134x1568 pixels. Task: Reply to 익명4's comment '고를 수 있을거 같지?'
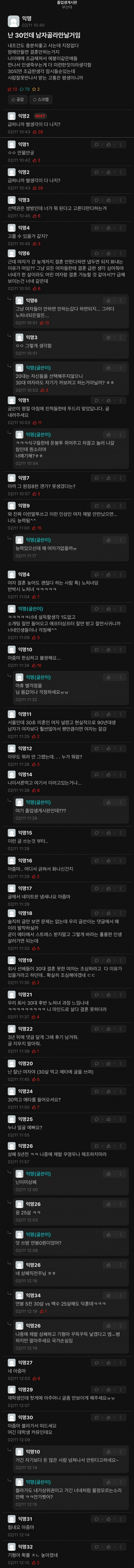click(97, 228)
